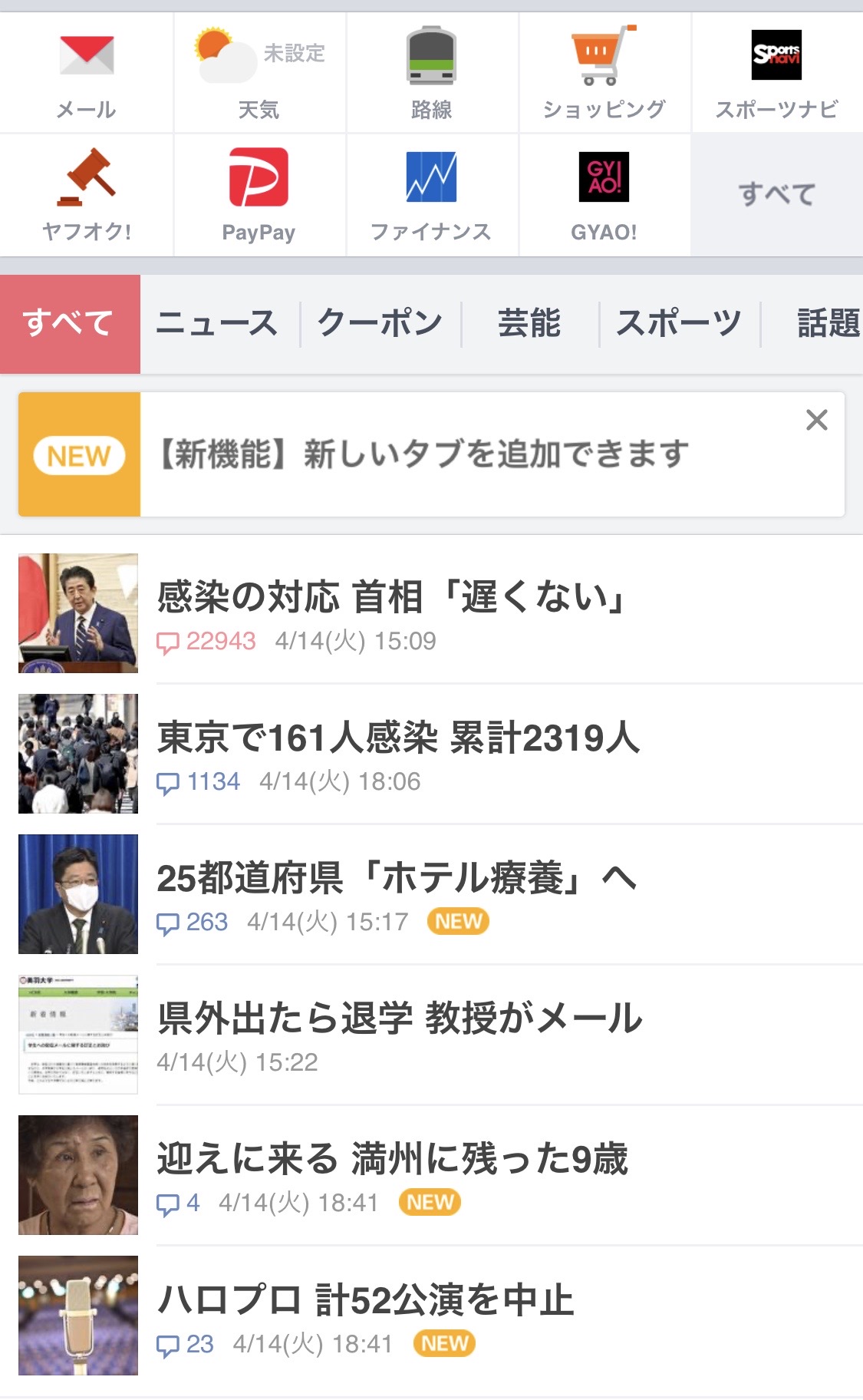This screenshot has height=1400, width=863.
Task: Read 東京で161人感染 累計2319人 story
Action: (x=399, y=738)
